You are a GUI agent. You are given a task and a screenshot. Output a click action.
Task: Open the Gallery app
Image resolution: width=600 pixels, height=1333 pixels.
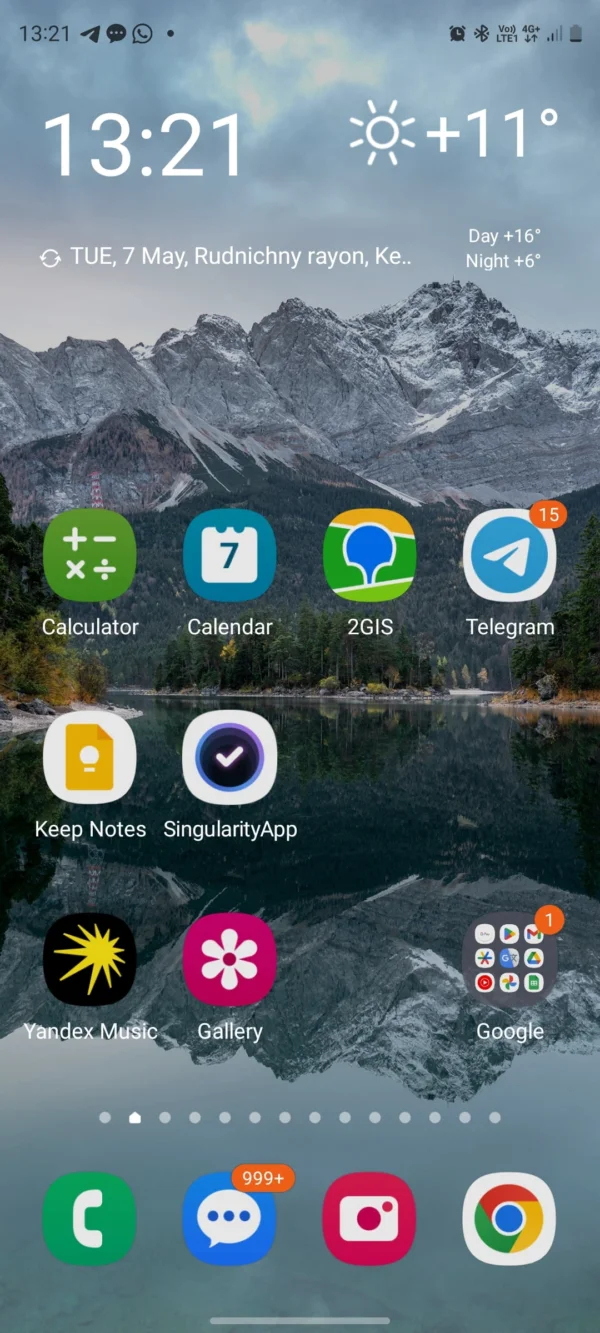(229, 960)
